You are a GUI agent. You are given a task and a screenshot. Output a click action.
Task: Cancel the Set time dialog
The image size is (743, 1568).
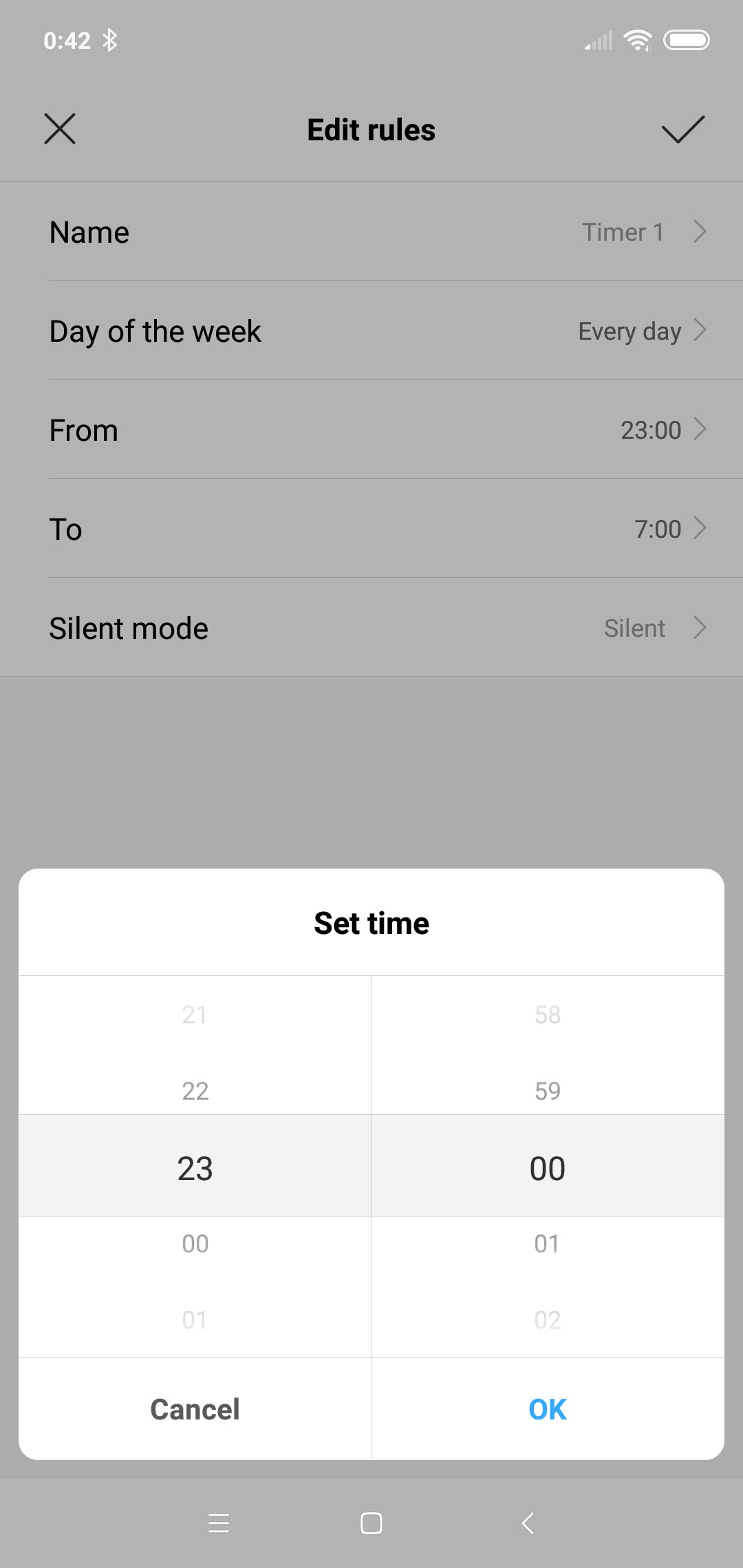coord(195,1409)
